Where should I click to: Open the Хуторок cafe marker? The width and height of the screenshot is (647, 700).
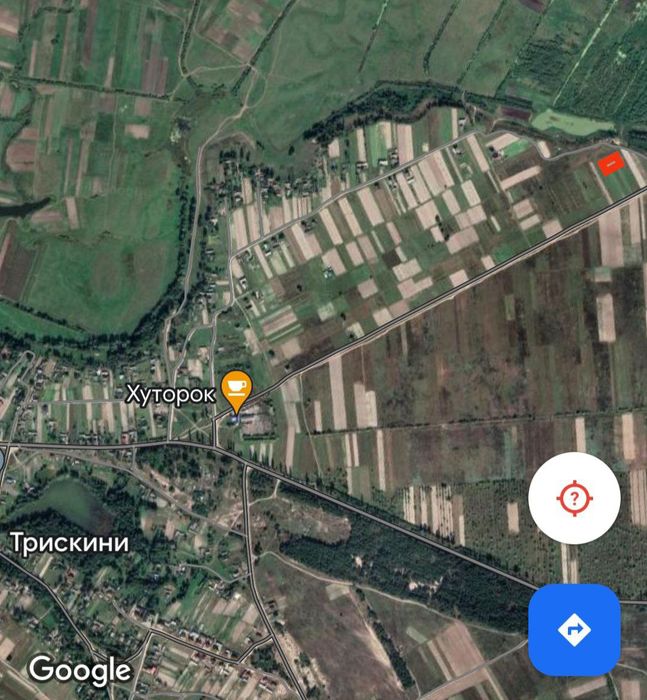coord(236,388)
